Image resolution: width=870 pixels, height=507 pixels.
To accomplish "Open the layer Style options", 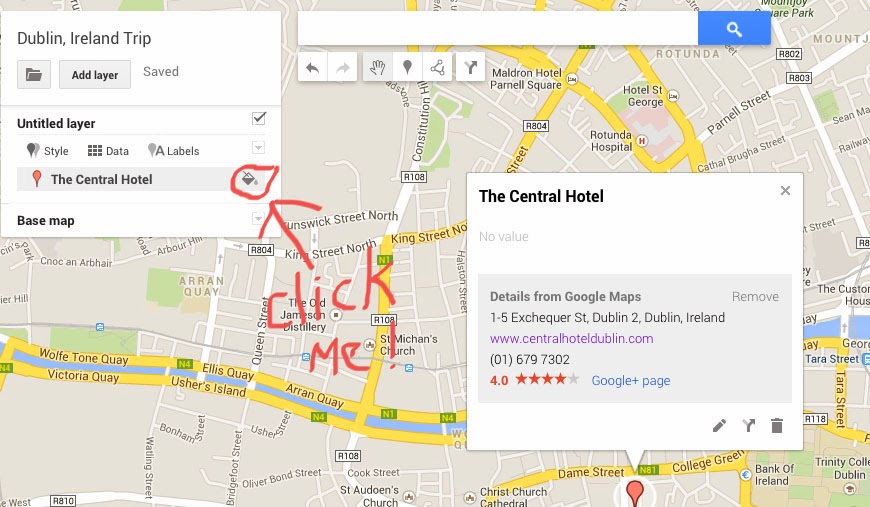I will click(x=47, y=151).
